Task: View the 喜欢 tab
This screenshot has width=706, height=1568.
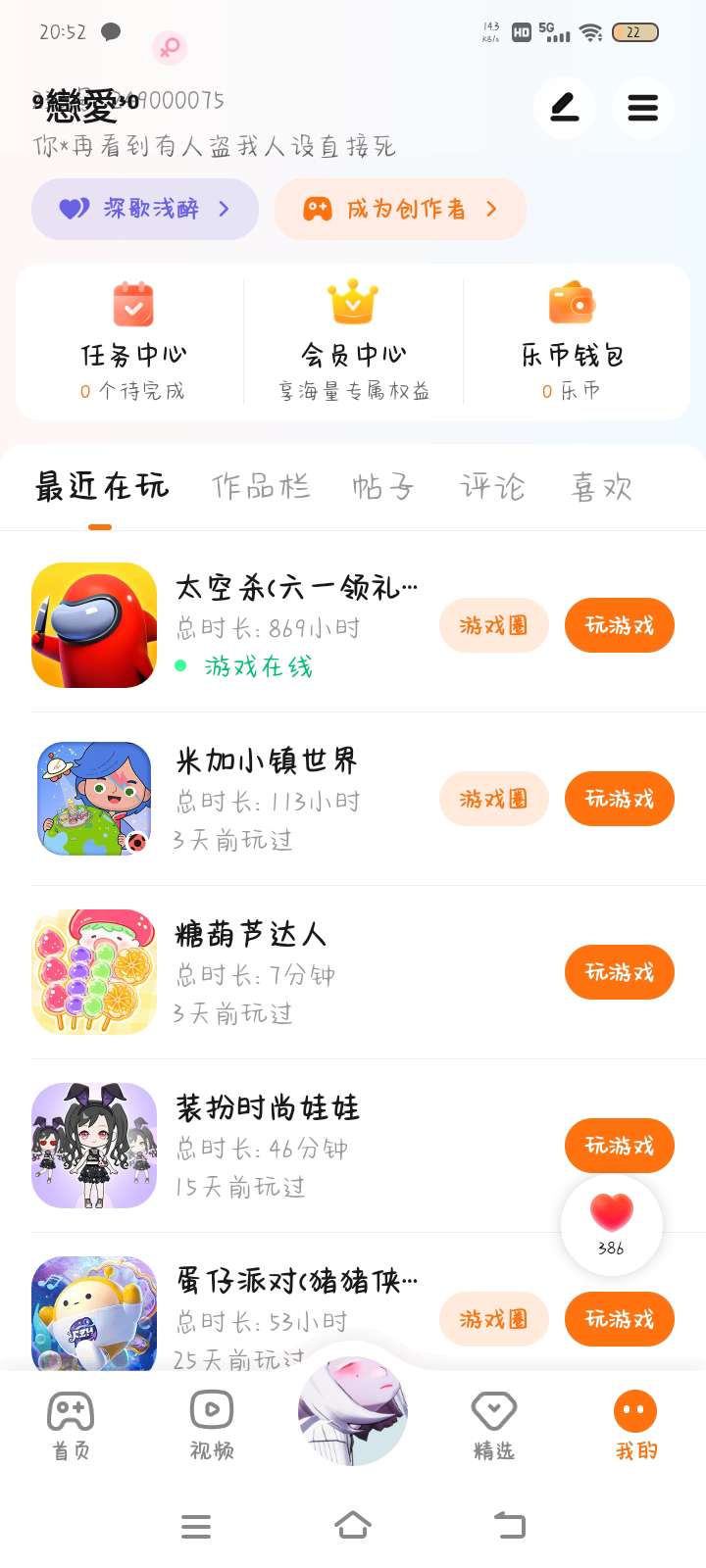Action: coord(602,487)
